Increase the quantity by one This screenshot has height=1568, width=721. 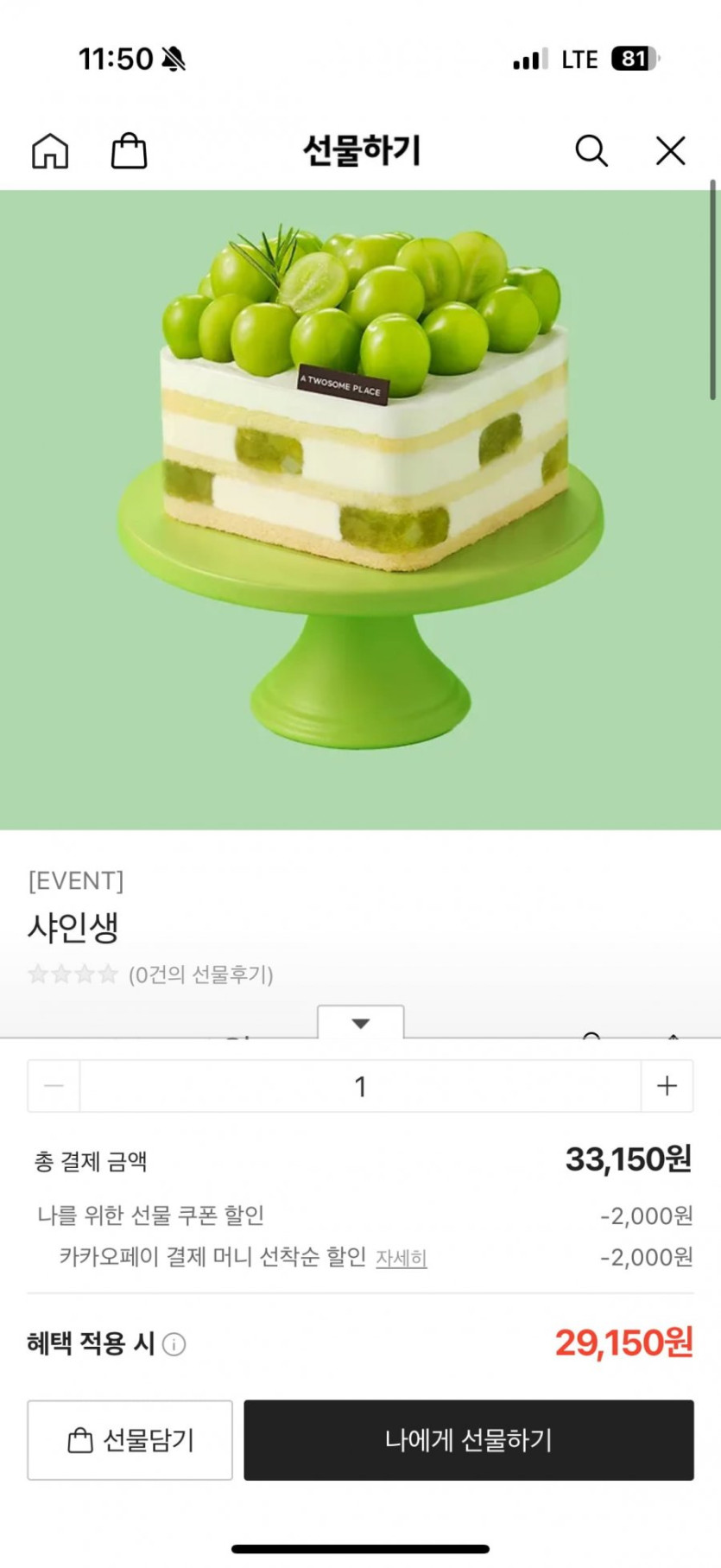click(667, 1086)
